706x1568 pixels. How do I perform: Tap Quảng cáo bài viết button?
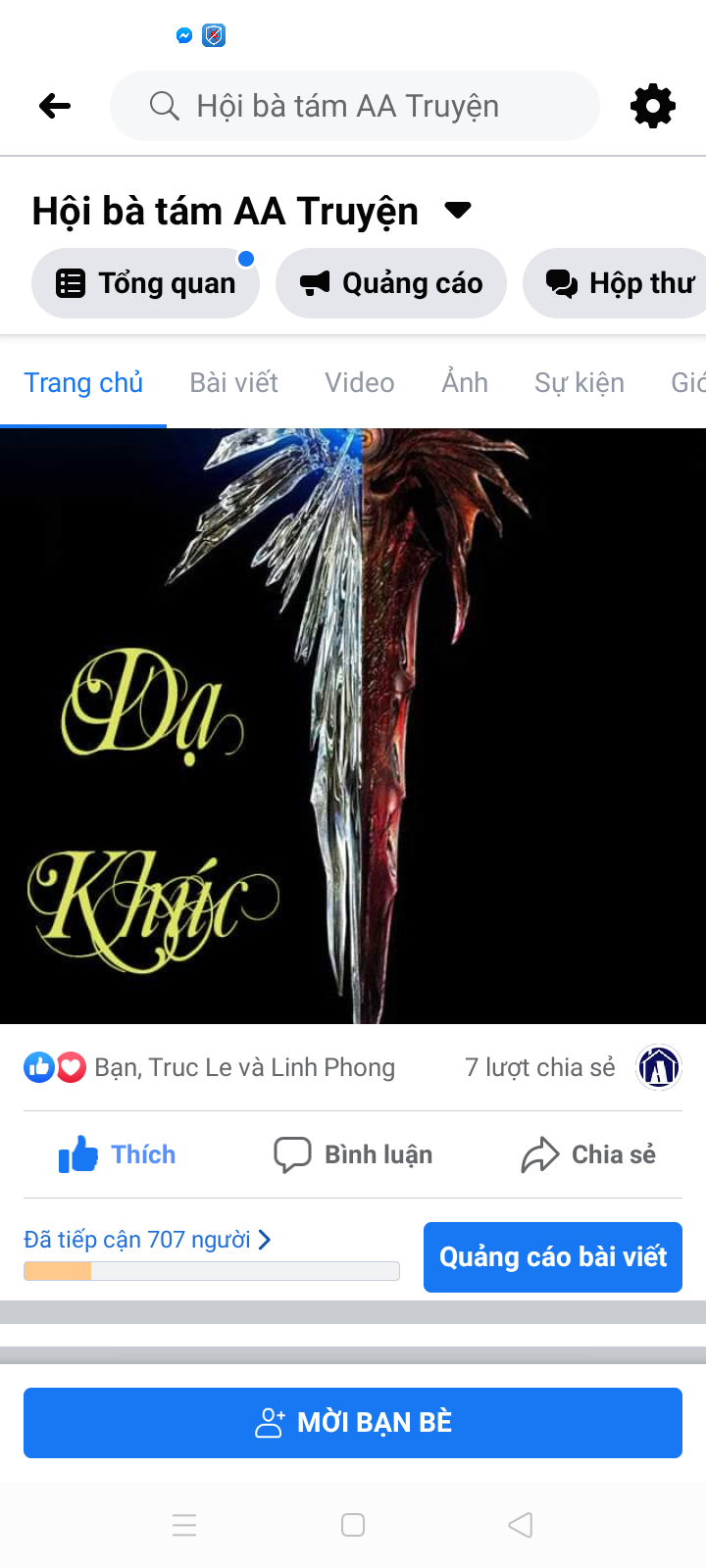[x=552, y=1256]
